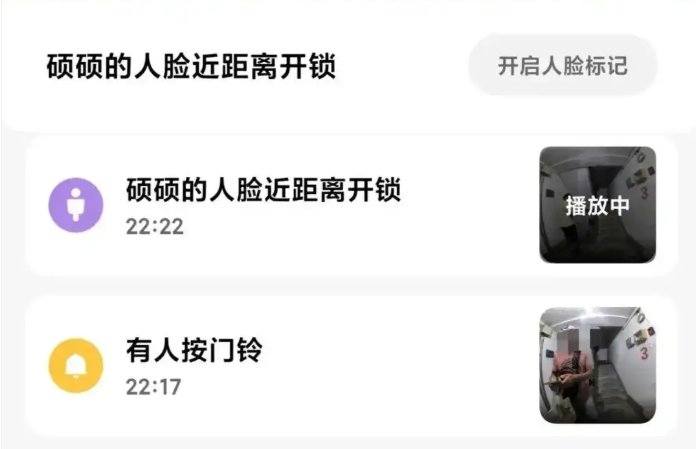Tap the 开启人脸标记 button
Screen dimensions: 696x449
[562, 66]
